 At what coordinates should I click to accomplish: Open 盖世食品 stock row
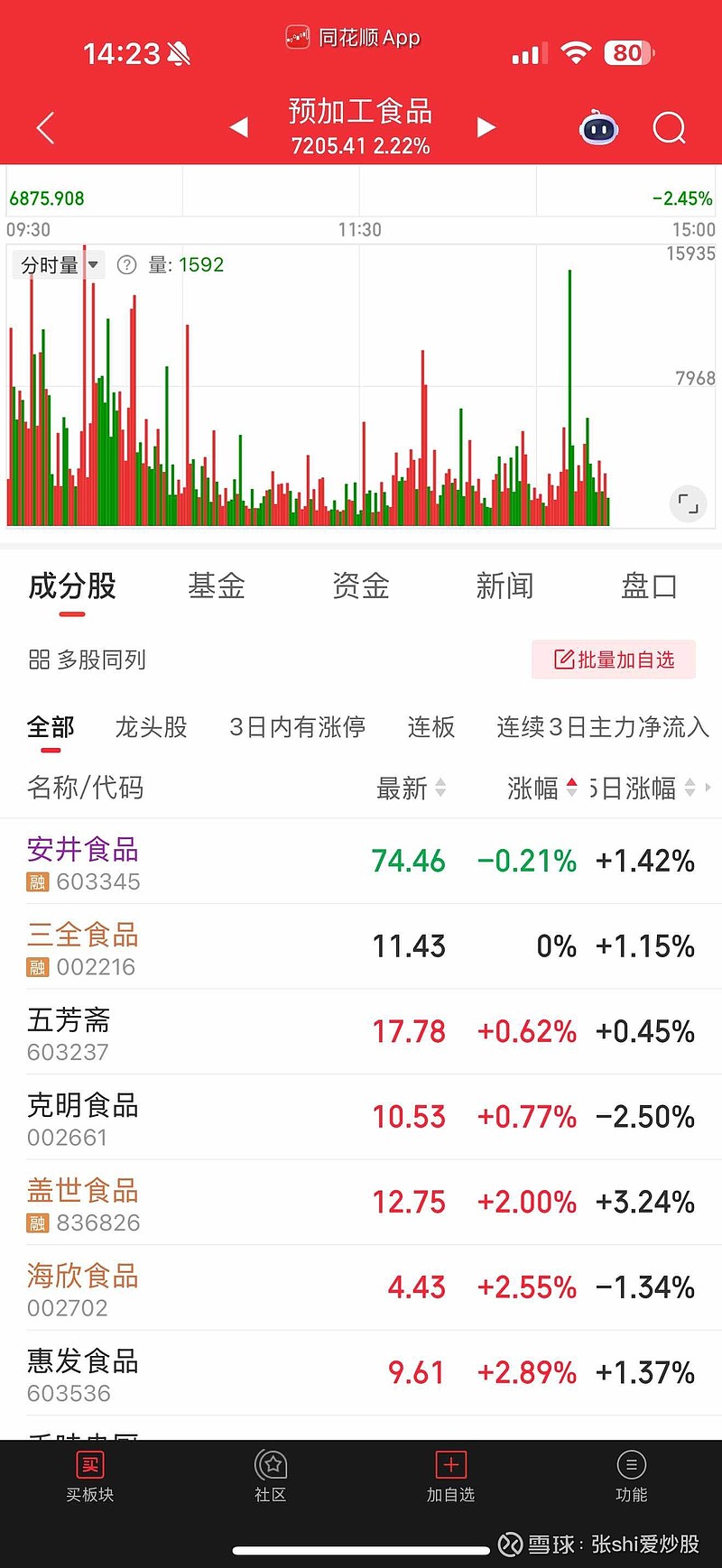361,1203
